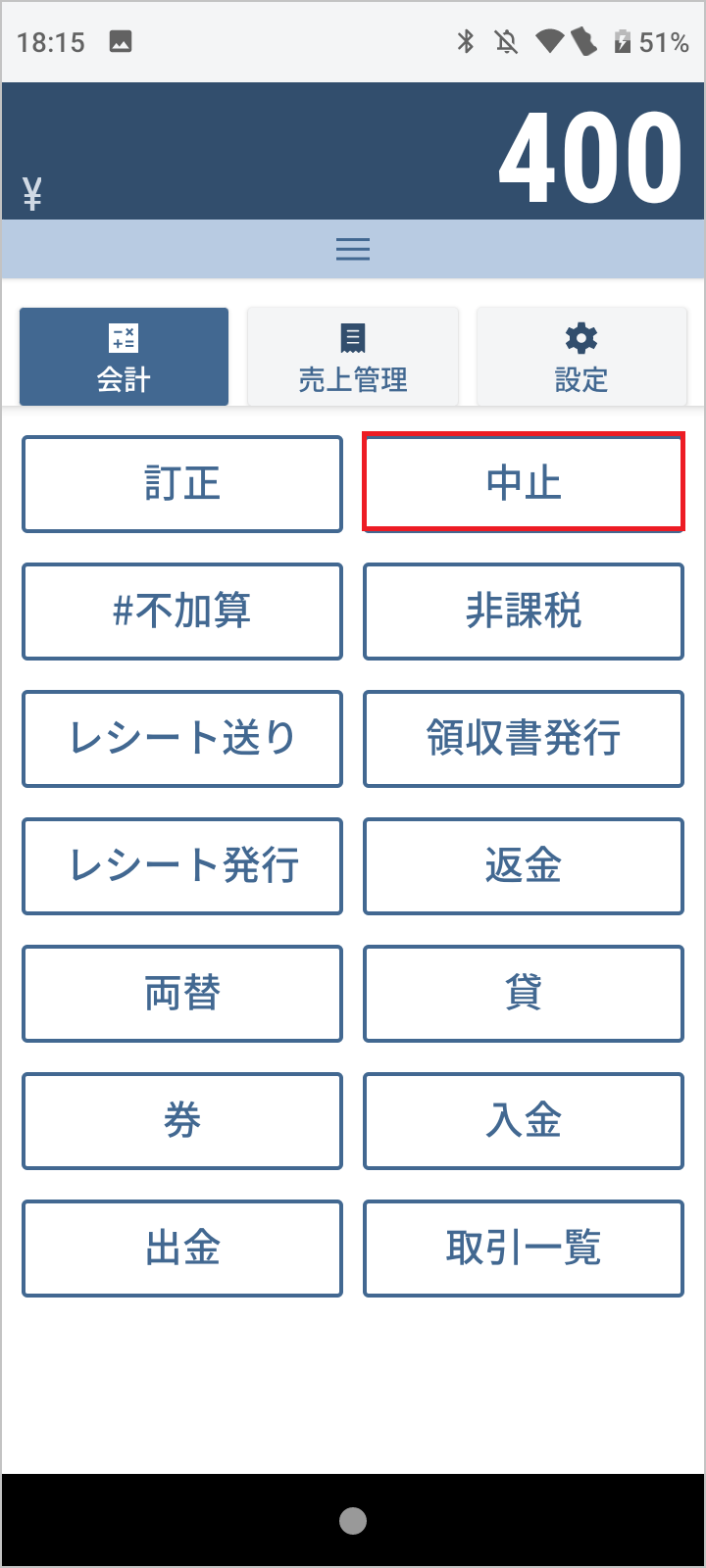Screen dimensions: 706x1568
Task: Print a receipt with レシート発行
Action: pos(182,866)
